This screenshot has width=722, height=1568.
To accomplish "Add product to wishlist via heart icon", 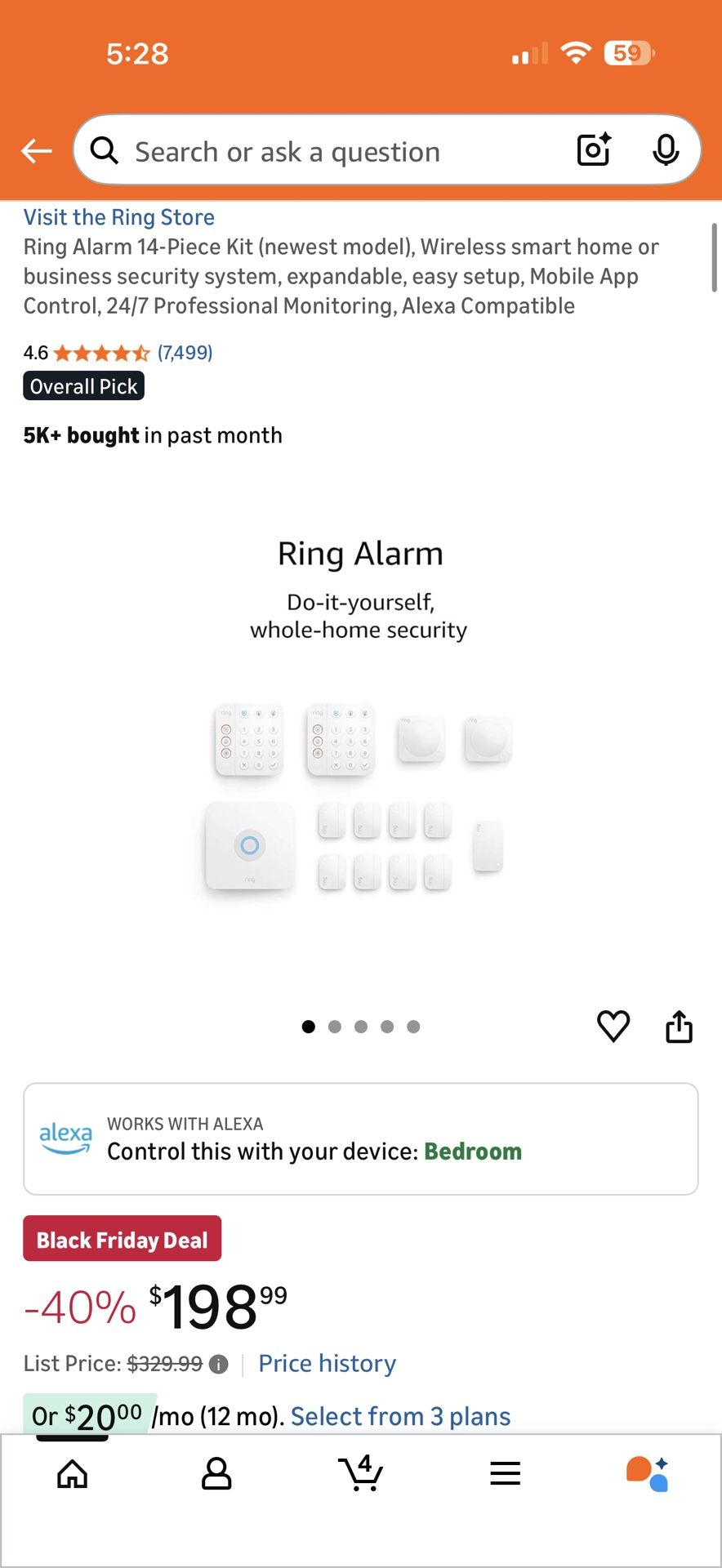I will [613, 1027].
